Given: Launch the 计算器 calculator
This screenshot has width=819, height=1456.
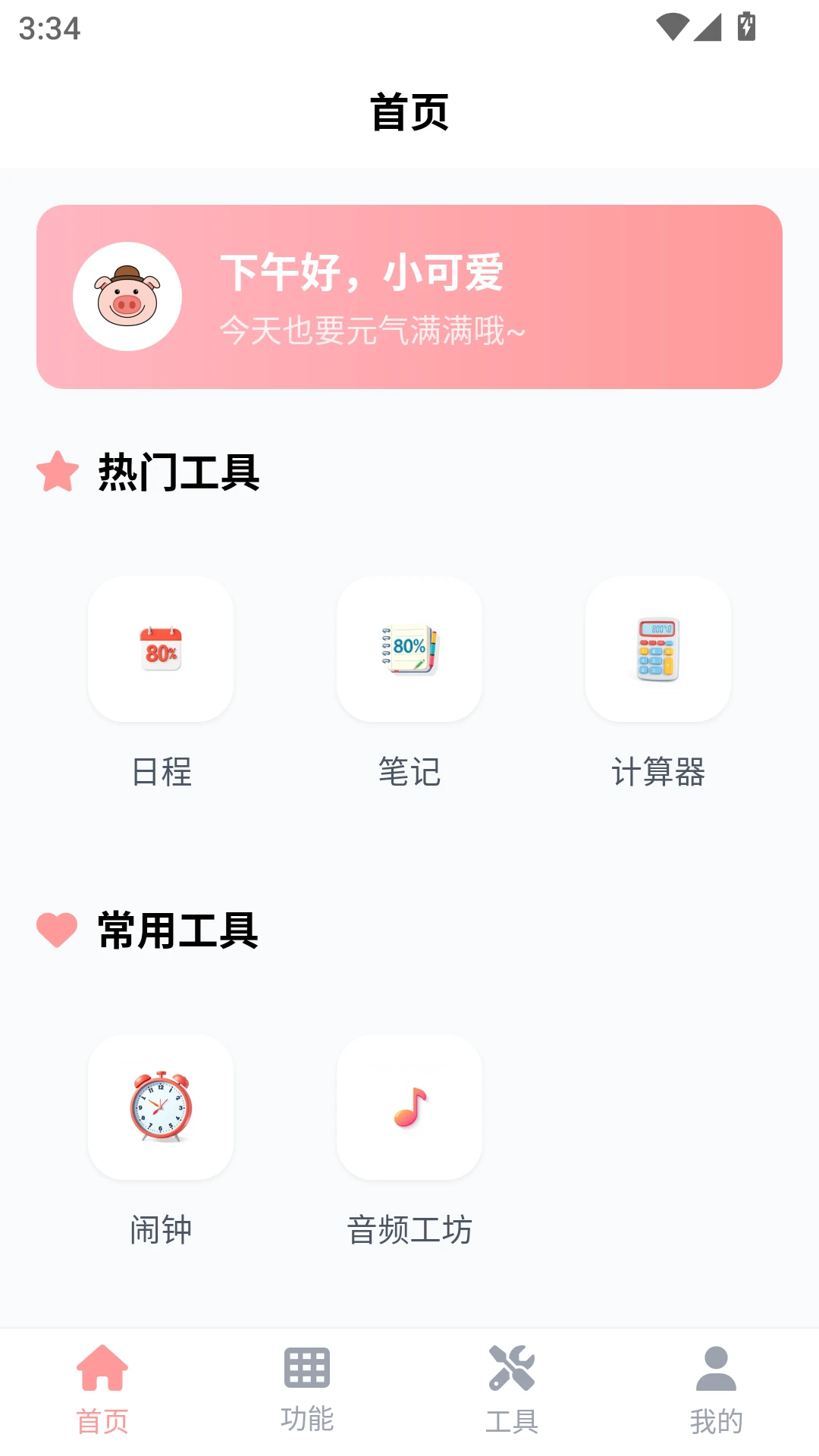Looking at the screenshot, I should 658,650.
